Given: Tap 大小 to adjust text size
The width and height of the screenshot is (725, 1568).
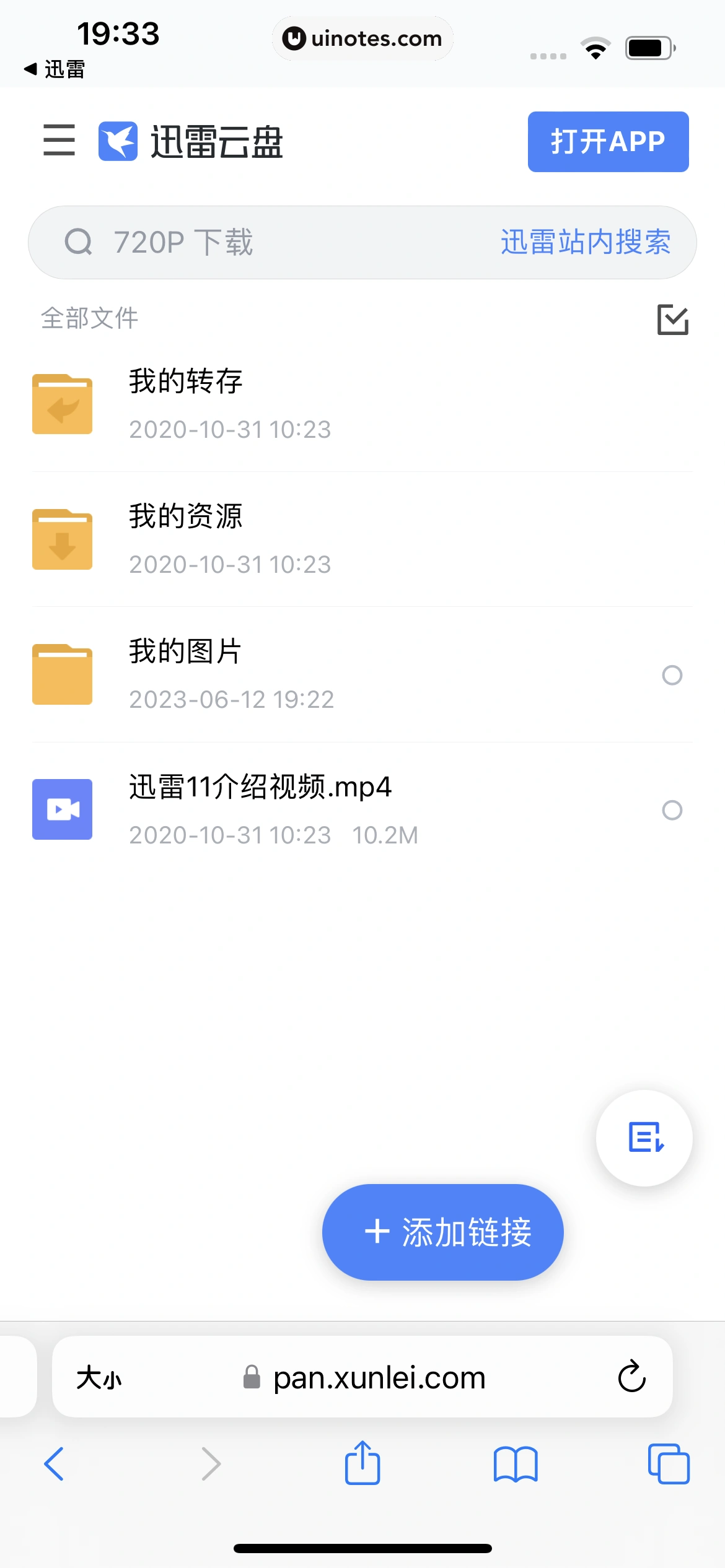Looking at the screenshot, I should point(99,1377).
